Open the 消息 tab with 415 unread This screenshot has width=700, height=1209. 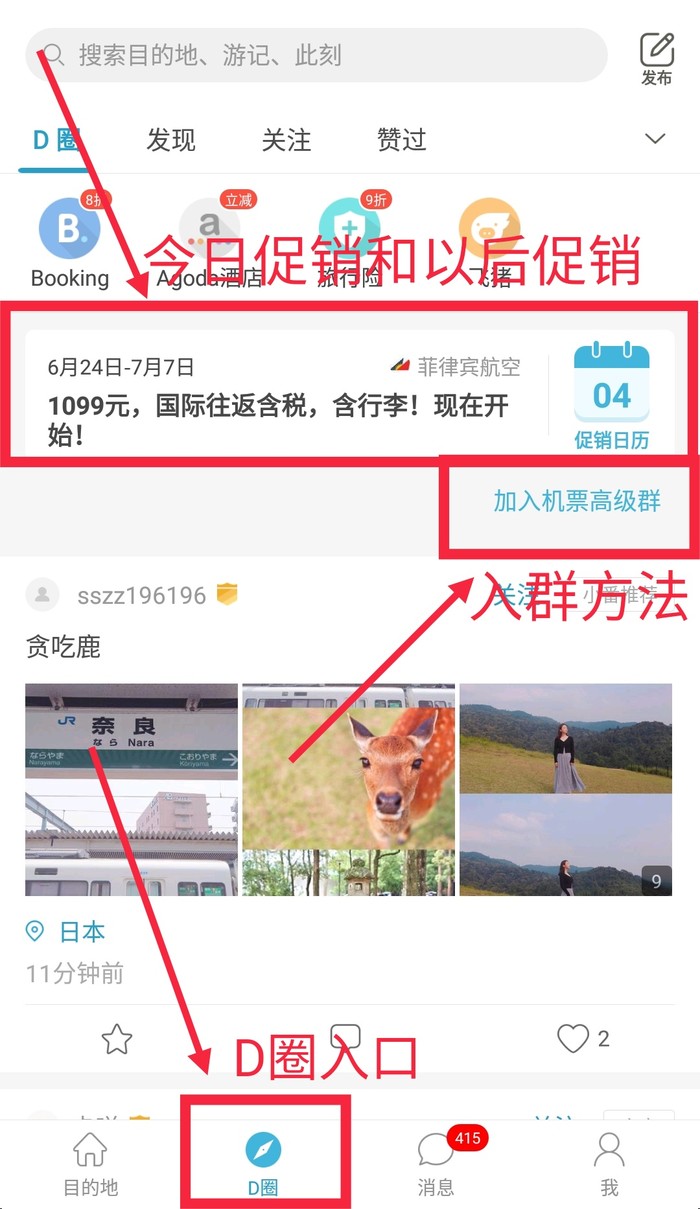click(x=436, y=1163)
